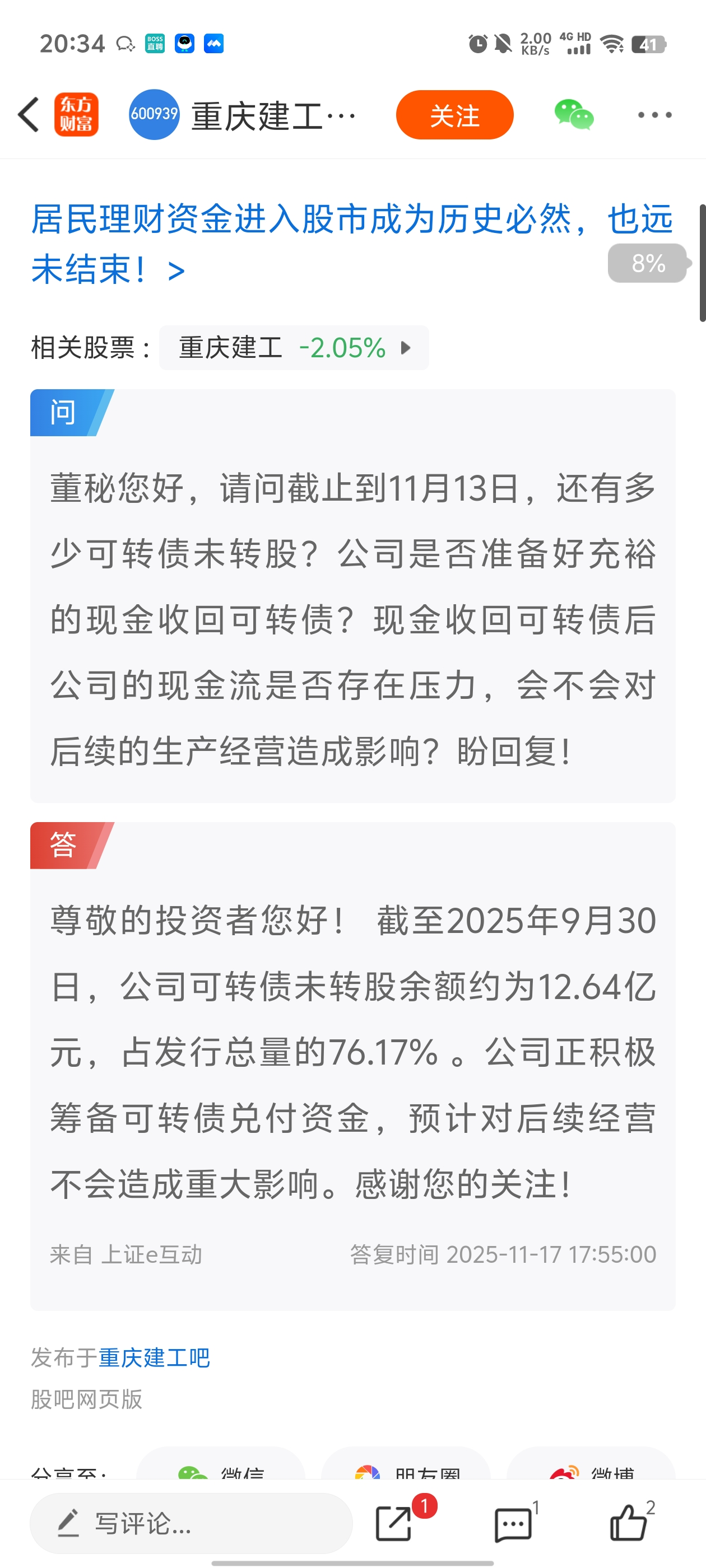Open 股吧网页版 web version

point(86,1399)
